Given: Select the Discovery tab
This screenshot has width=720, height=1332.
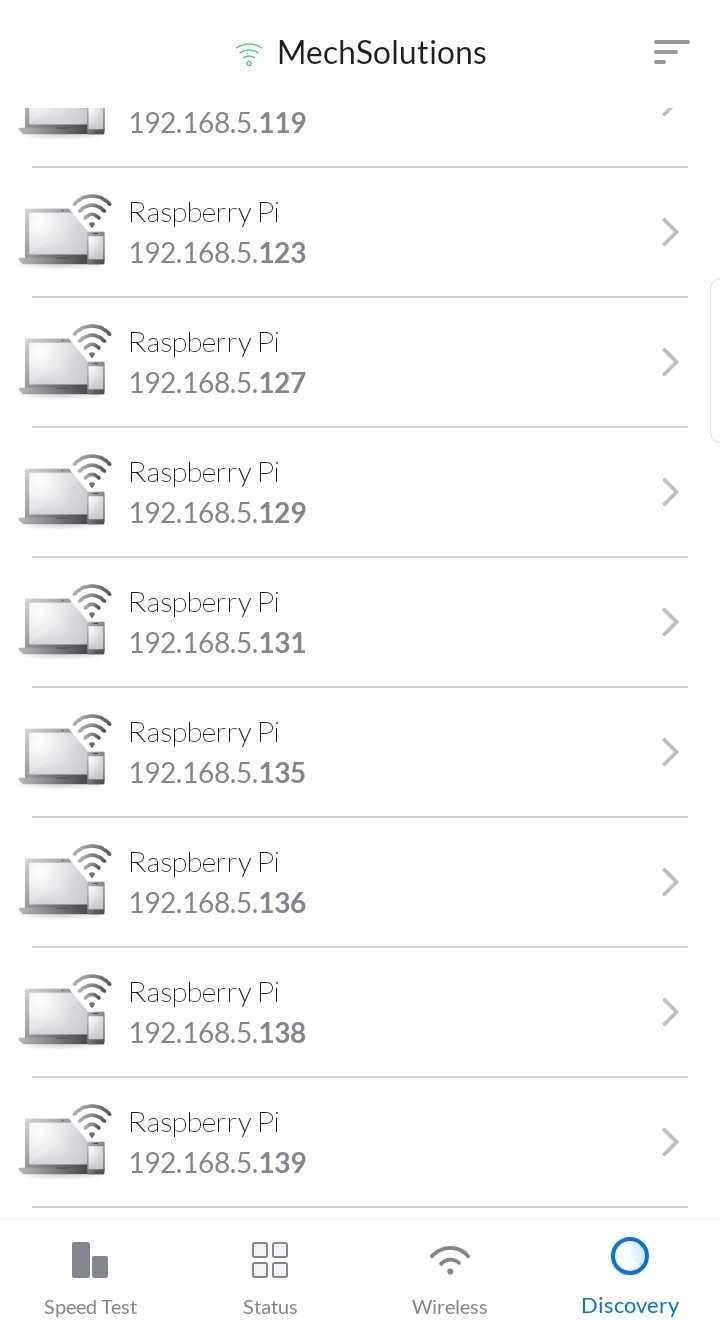Looking at the screenshot, I should pyautogui.click(x=630, y=1277).
